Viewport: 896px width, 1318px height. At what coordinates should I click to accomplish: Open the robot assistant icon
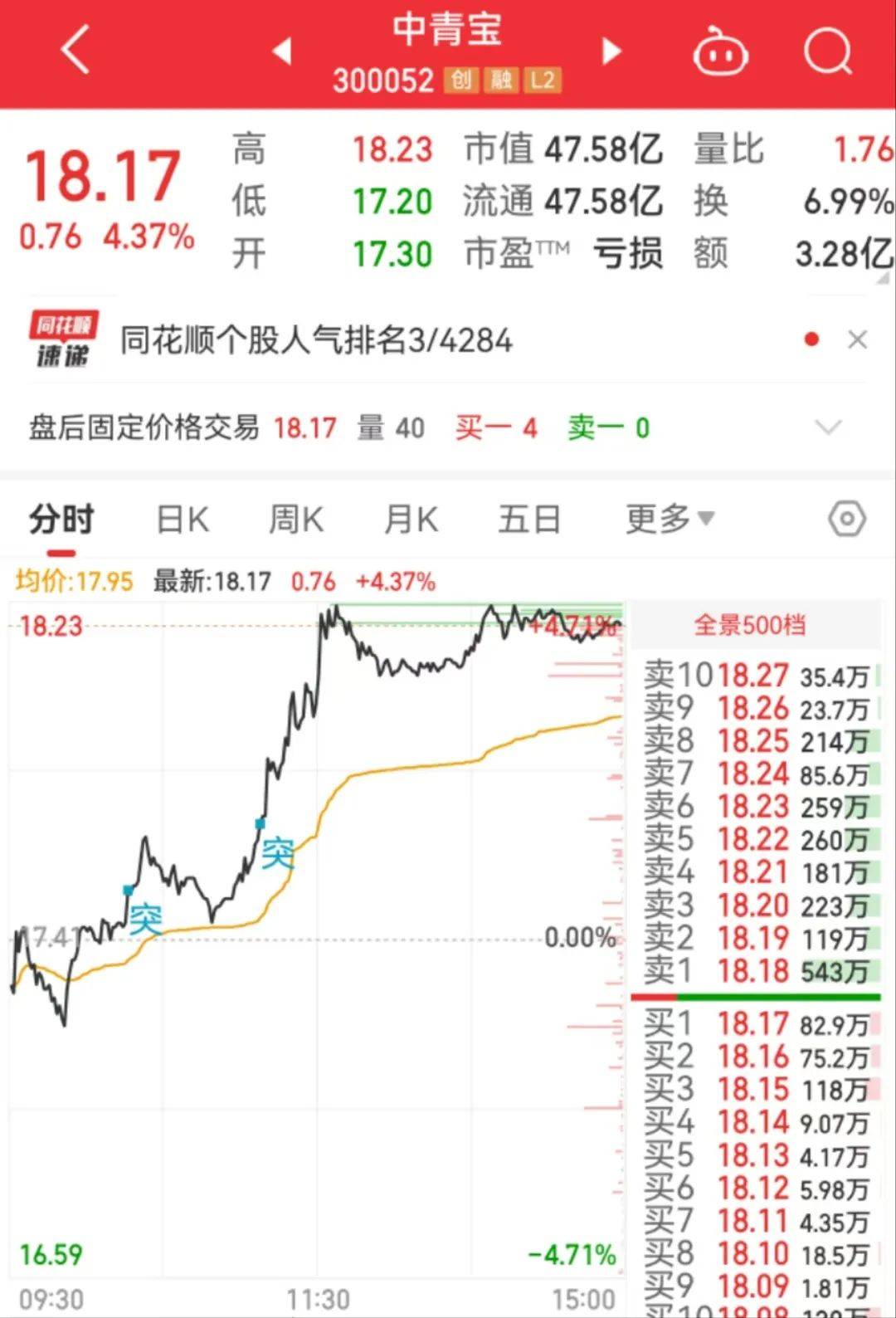coord(720,50)
